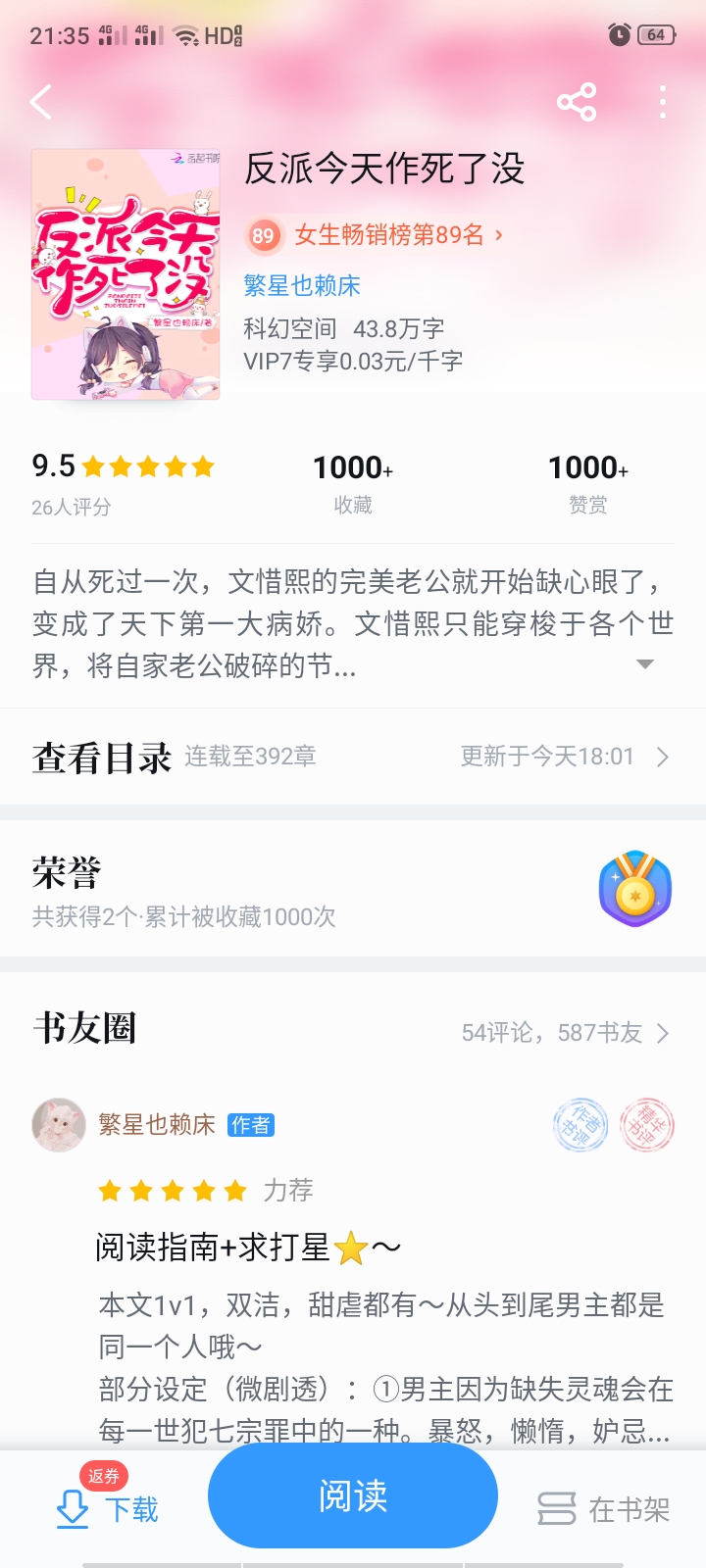706x1568 pixels.
Task: Expand the full book description
Action: point(644,664)
